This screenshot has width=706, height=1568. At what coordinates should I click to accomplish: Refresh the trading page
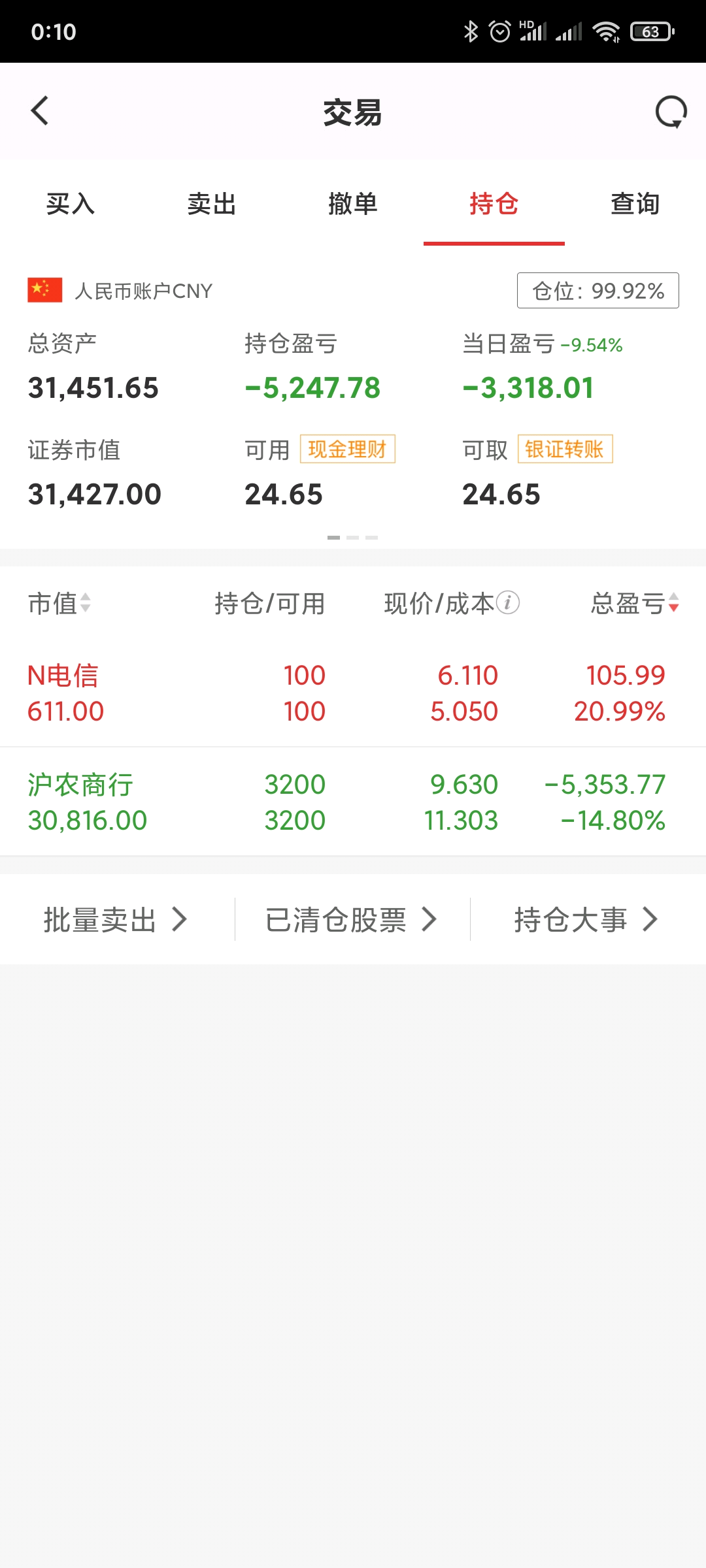click(671, 112)
